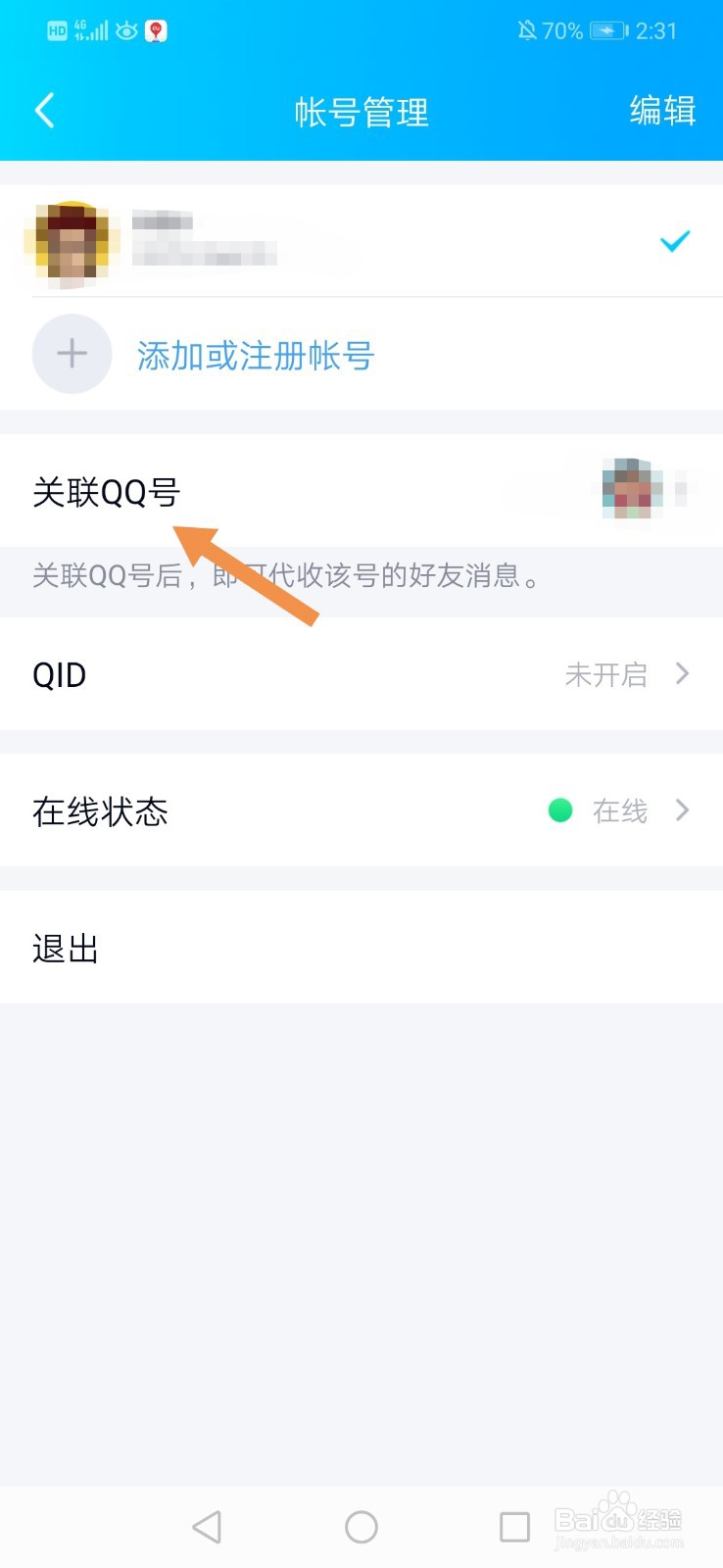Tap the green online status dot
The height and width of the screenshot is (1568, 723).
click(x=559, y=810)
